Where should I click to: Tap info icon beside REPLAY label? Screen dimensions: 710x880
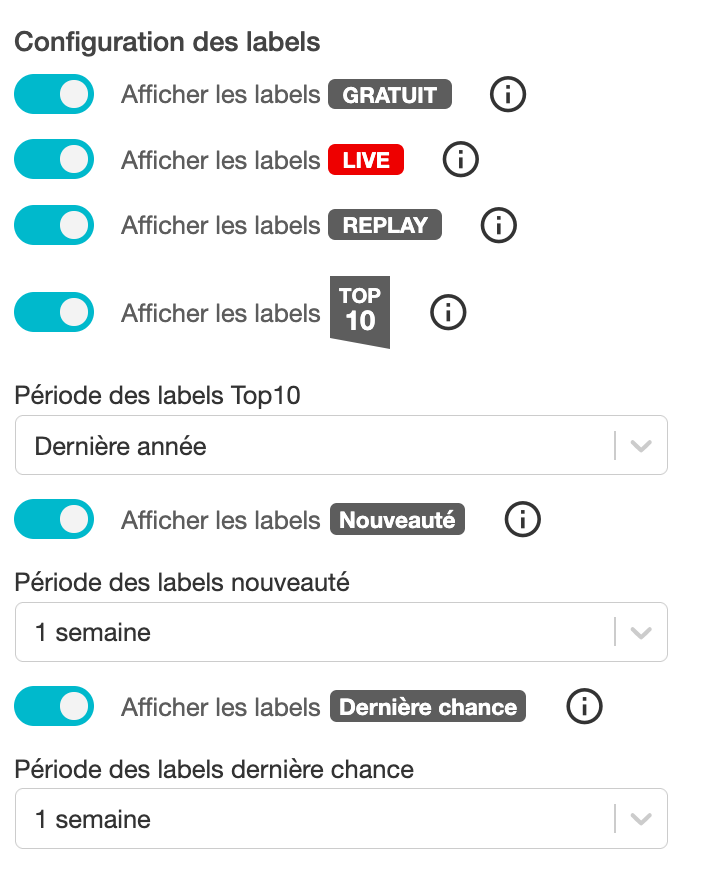point(498,225)
